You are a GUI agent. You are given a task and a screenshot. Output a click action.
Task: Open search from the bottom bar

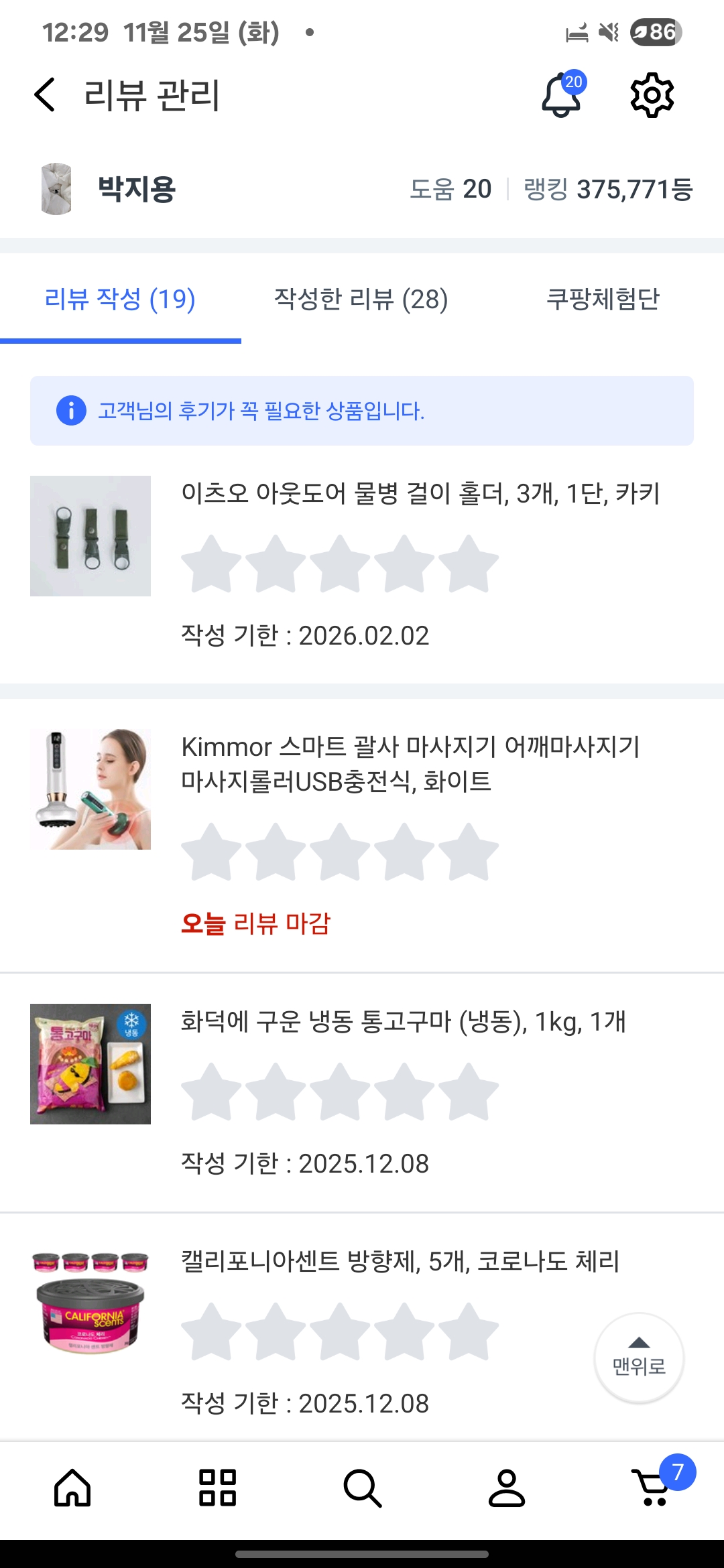pyautogui.click(x=362, y=1488)
